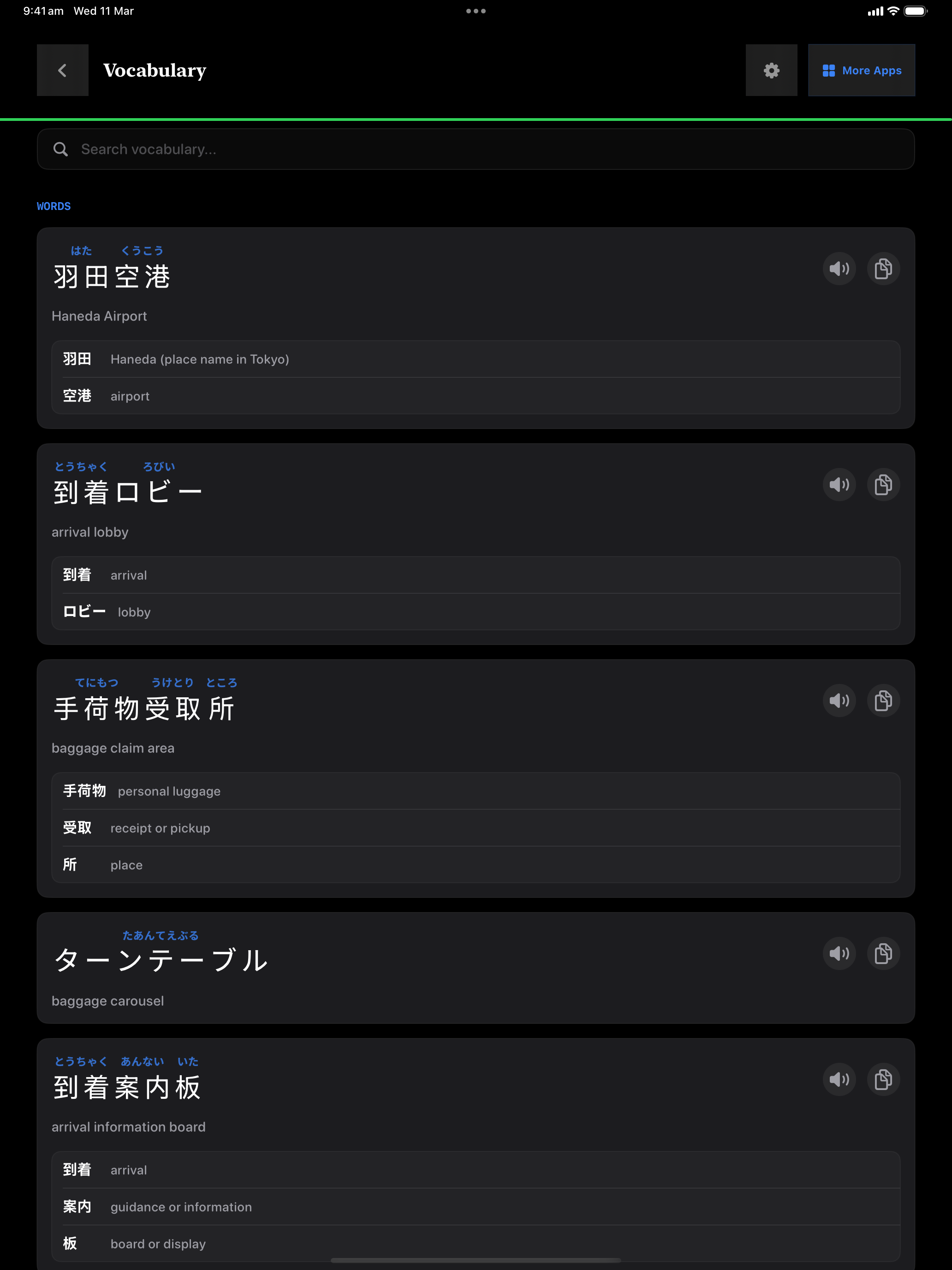Copy the word 羽田空港
Image resolution: width=952 pixels, height=1270 pixels.
point(883,268)
